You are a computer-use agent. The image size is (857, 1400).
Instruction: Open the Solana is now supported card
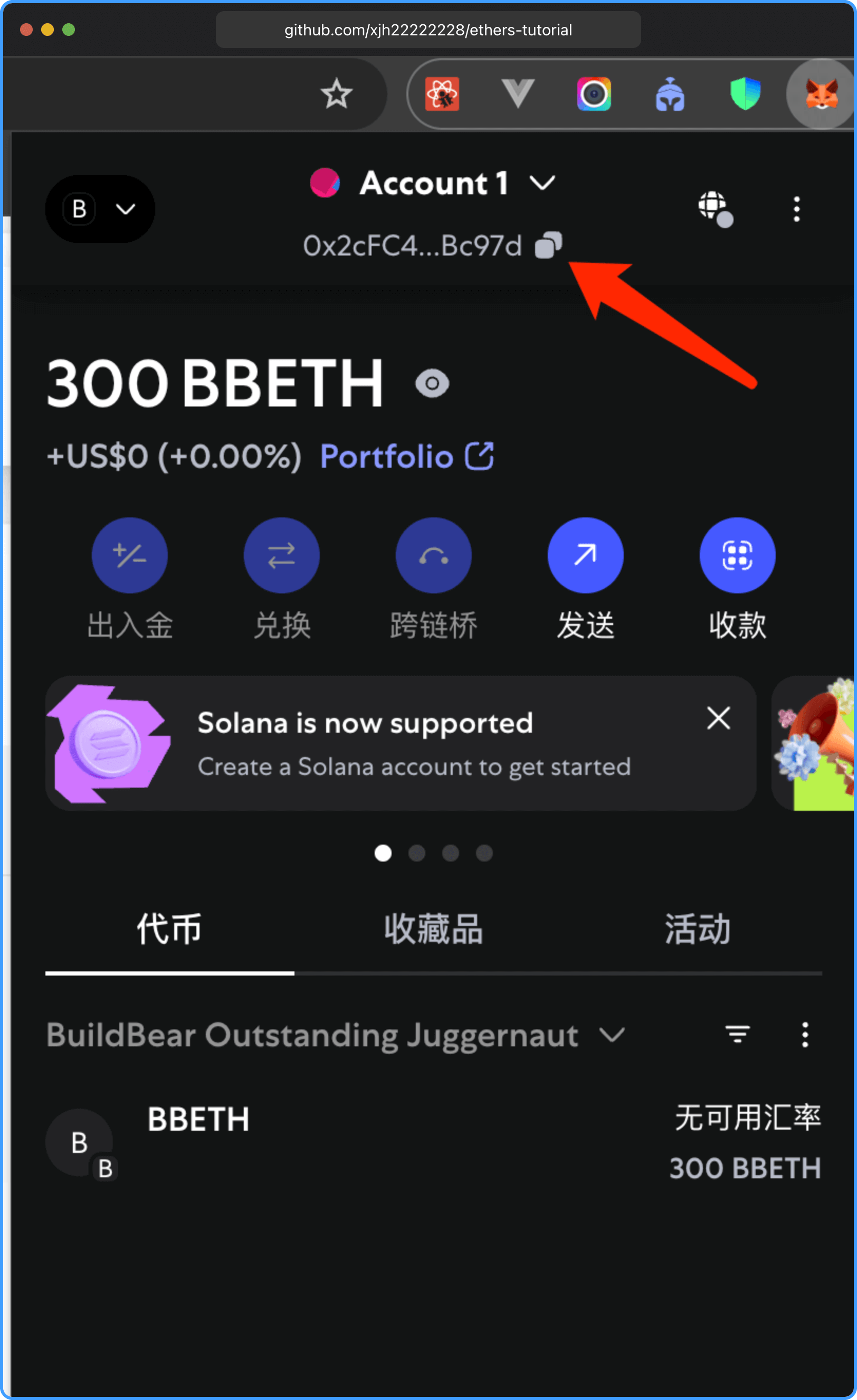click(x=401, y=743)
